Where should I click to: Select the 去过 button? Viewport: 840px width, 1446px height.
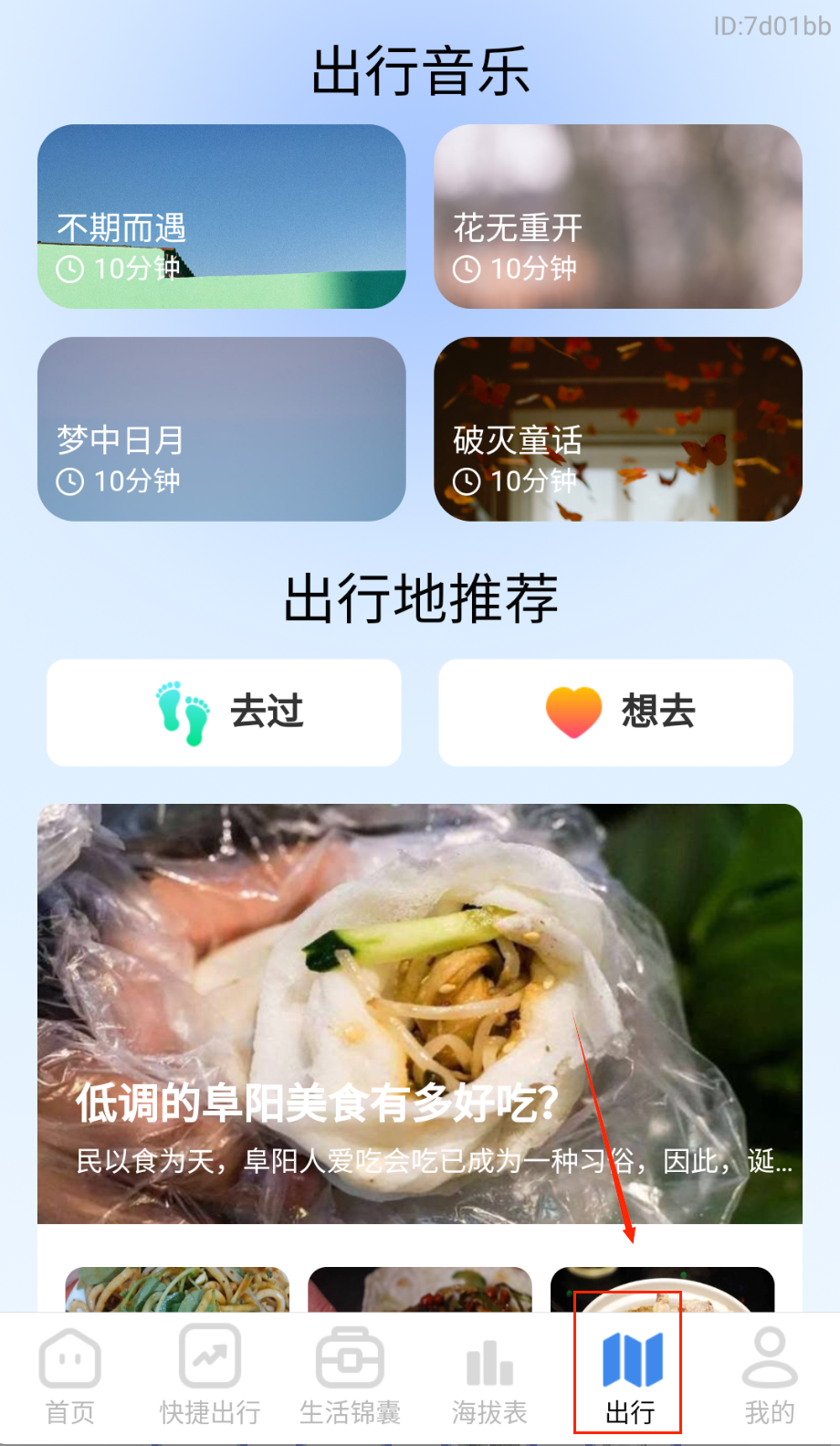tap(224, 712)
